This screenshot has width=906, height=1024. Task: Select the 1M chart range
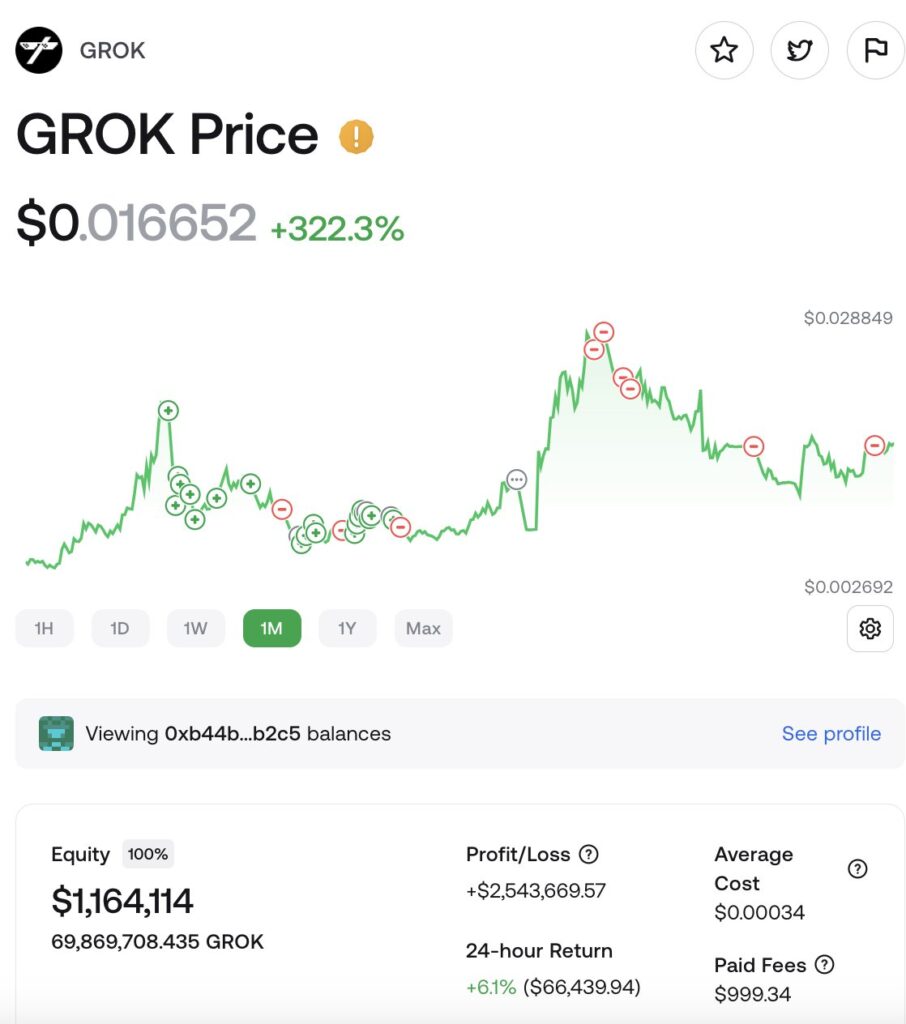271,629
